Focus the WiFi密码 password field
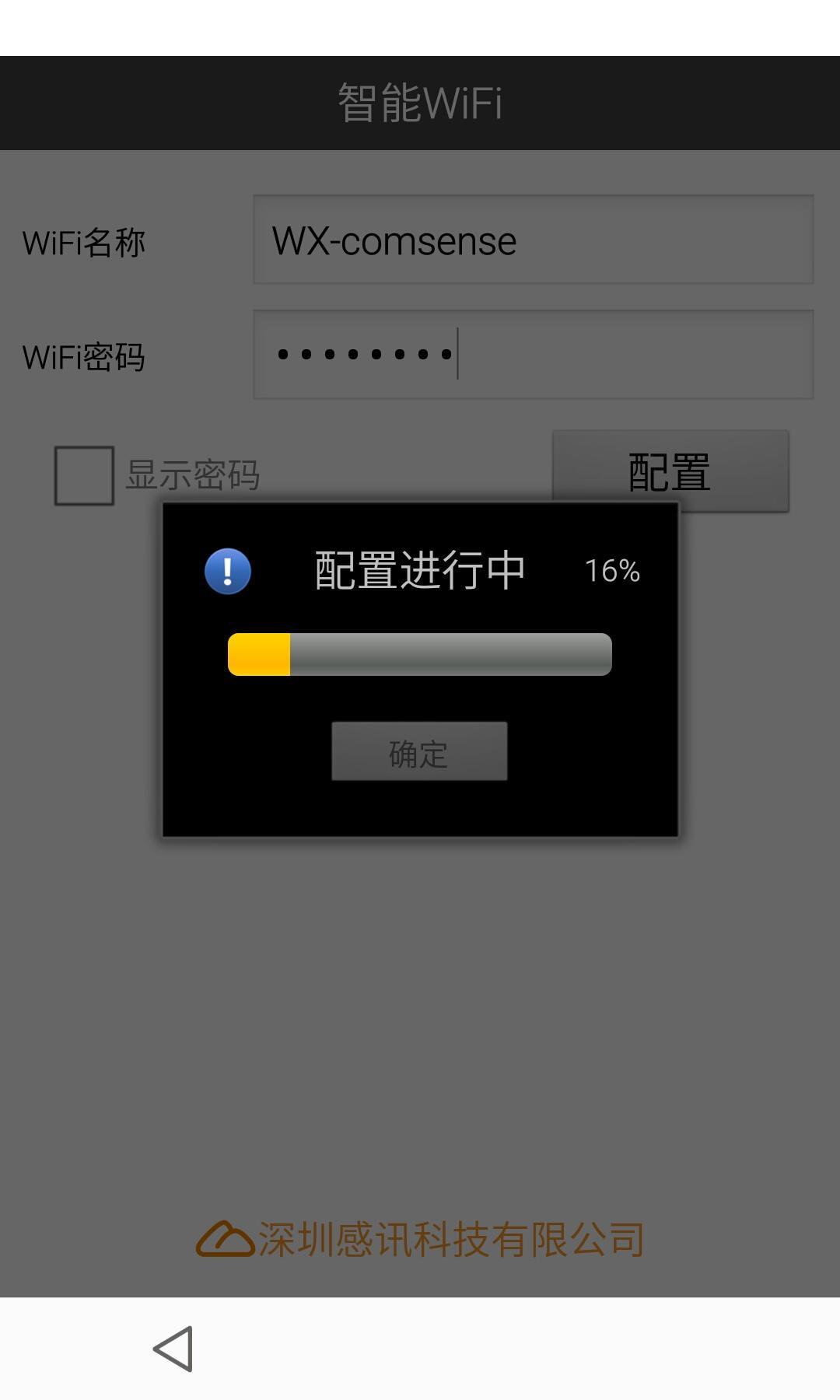Viewport: 840px width, 1400px height. (533, 355)
